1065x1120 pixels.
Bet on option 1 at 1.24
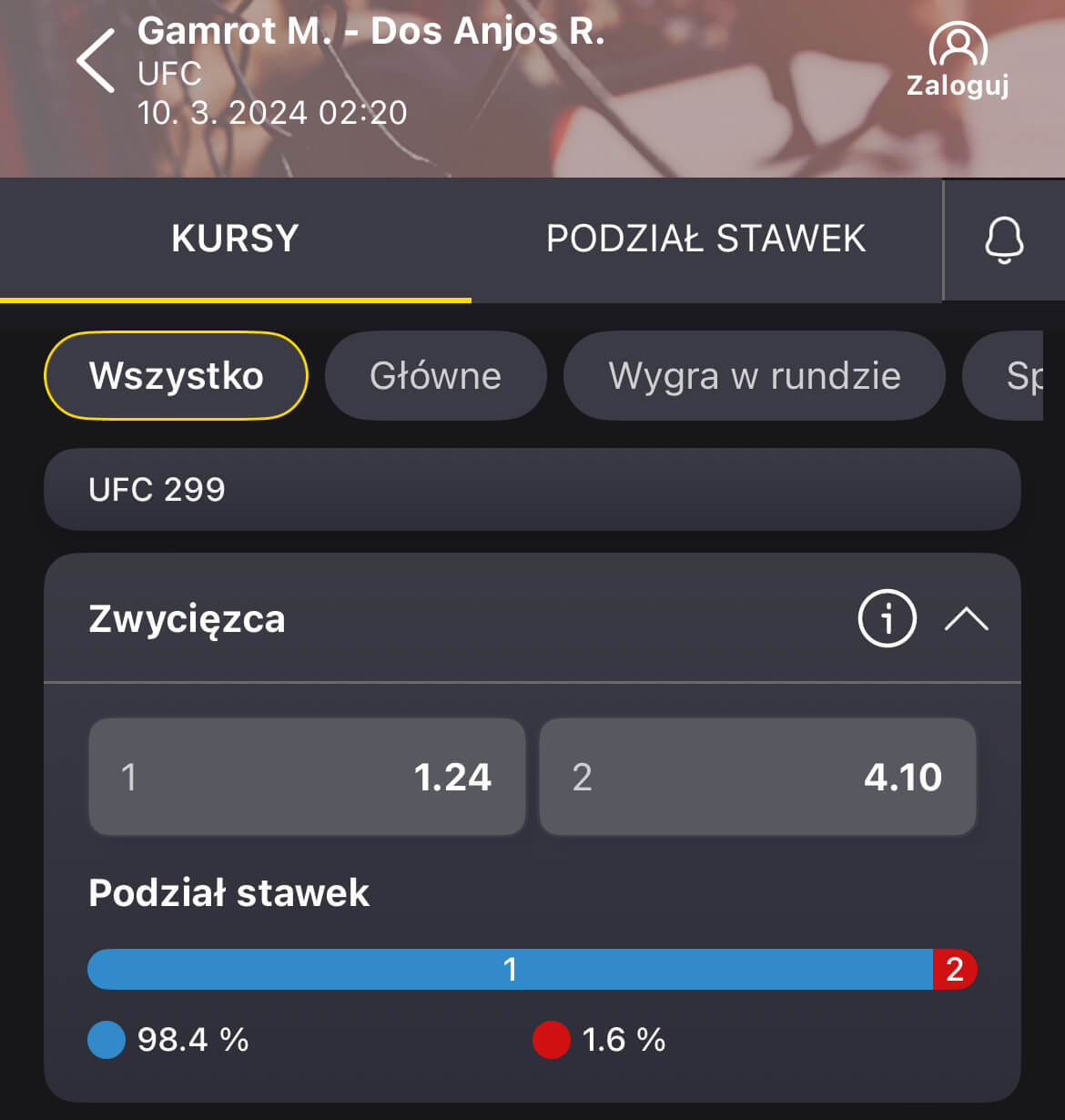tap(307, 777)
